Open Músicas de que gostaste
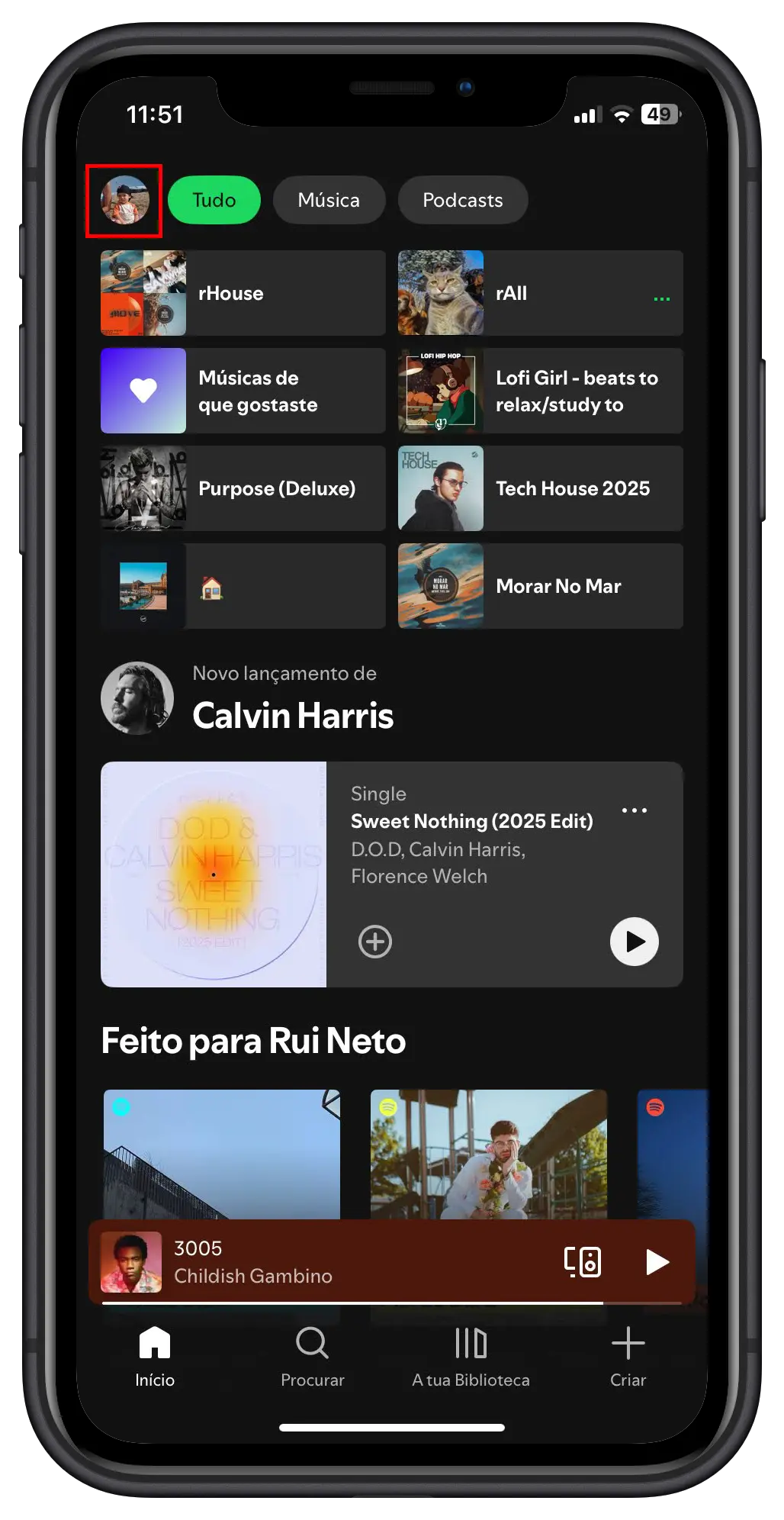The height and width of the screenshot is (1520, 784). pyautogui.click(x=243, y=391)
